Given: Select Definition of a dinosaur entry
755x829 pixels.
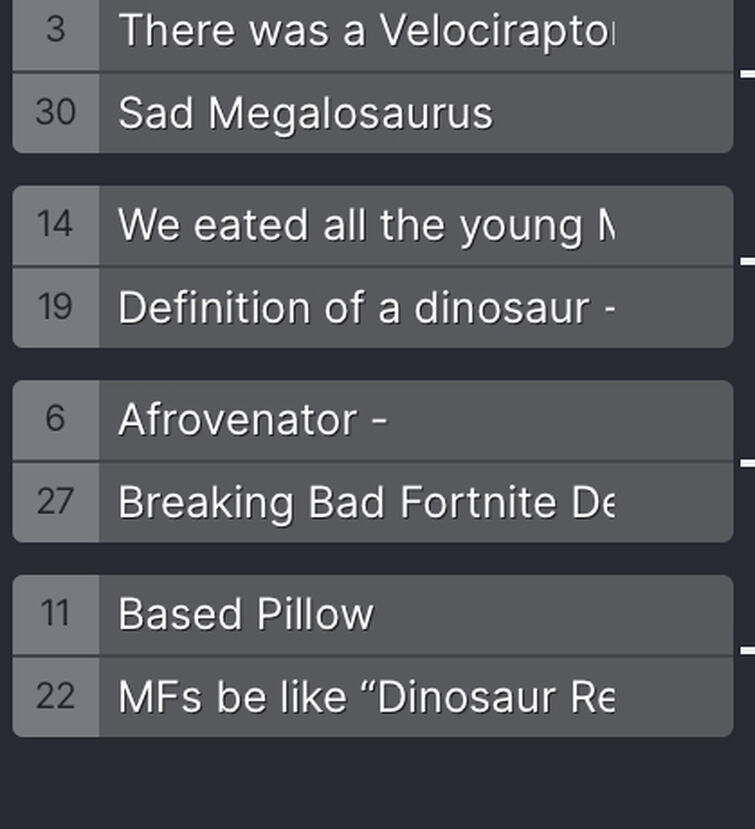Looking at the screenshot, I should click(365, 308).
